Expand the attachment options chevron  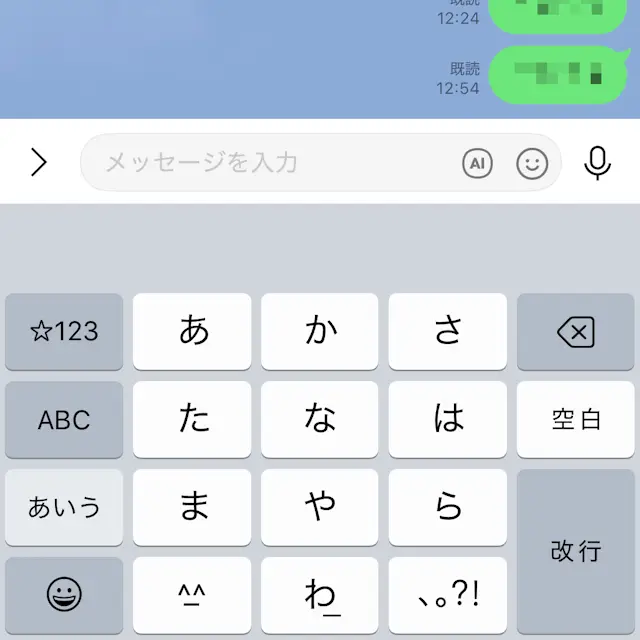point(39,162)
